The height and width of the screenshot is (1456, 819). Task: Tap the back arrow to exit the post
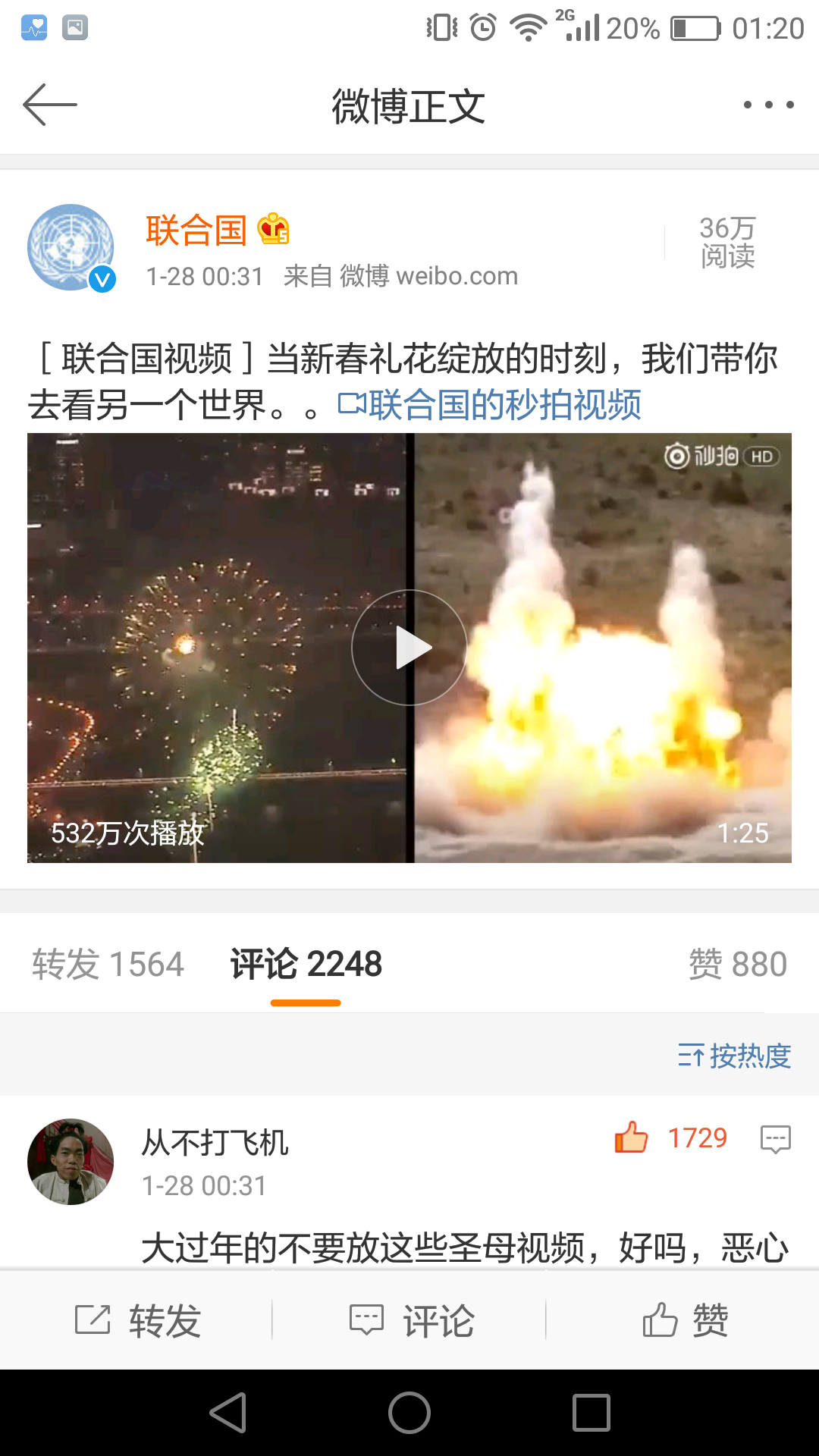tap(50, 105)
